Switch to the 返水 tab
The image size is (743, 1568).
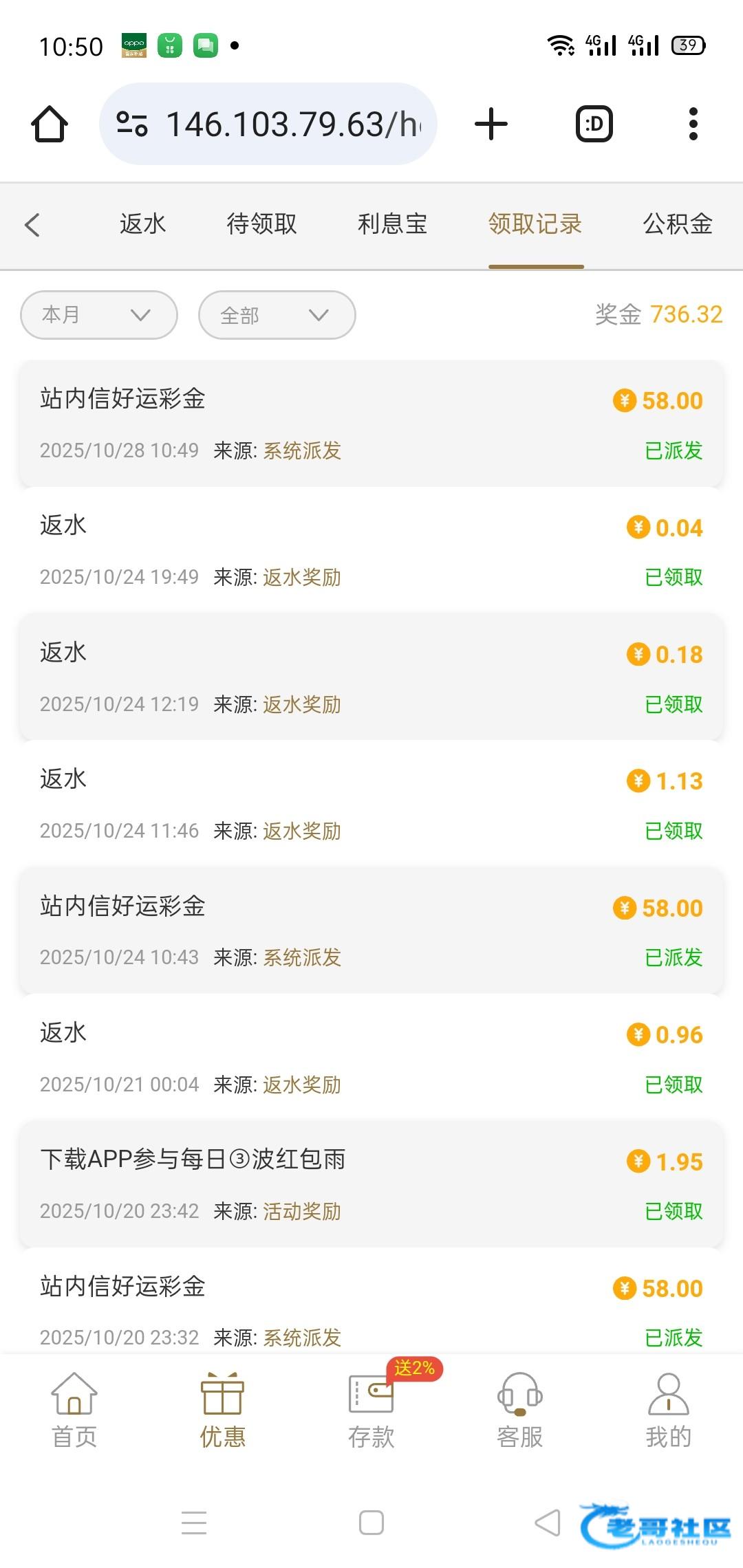point(142,224)
